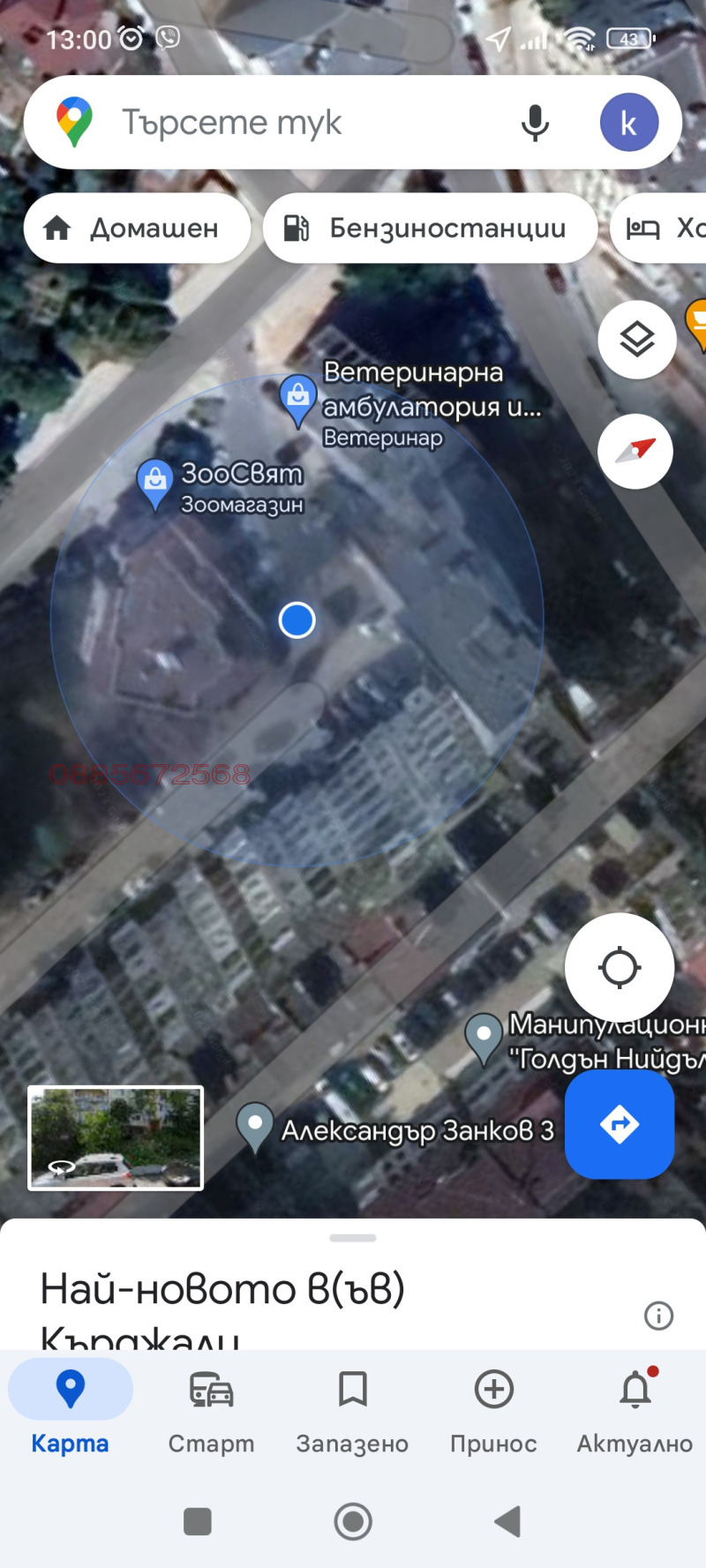Tap the profile avatar with letter k
This screenshot has height=1568, width=706.
(629, 123)
